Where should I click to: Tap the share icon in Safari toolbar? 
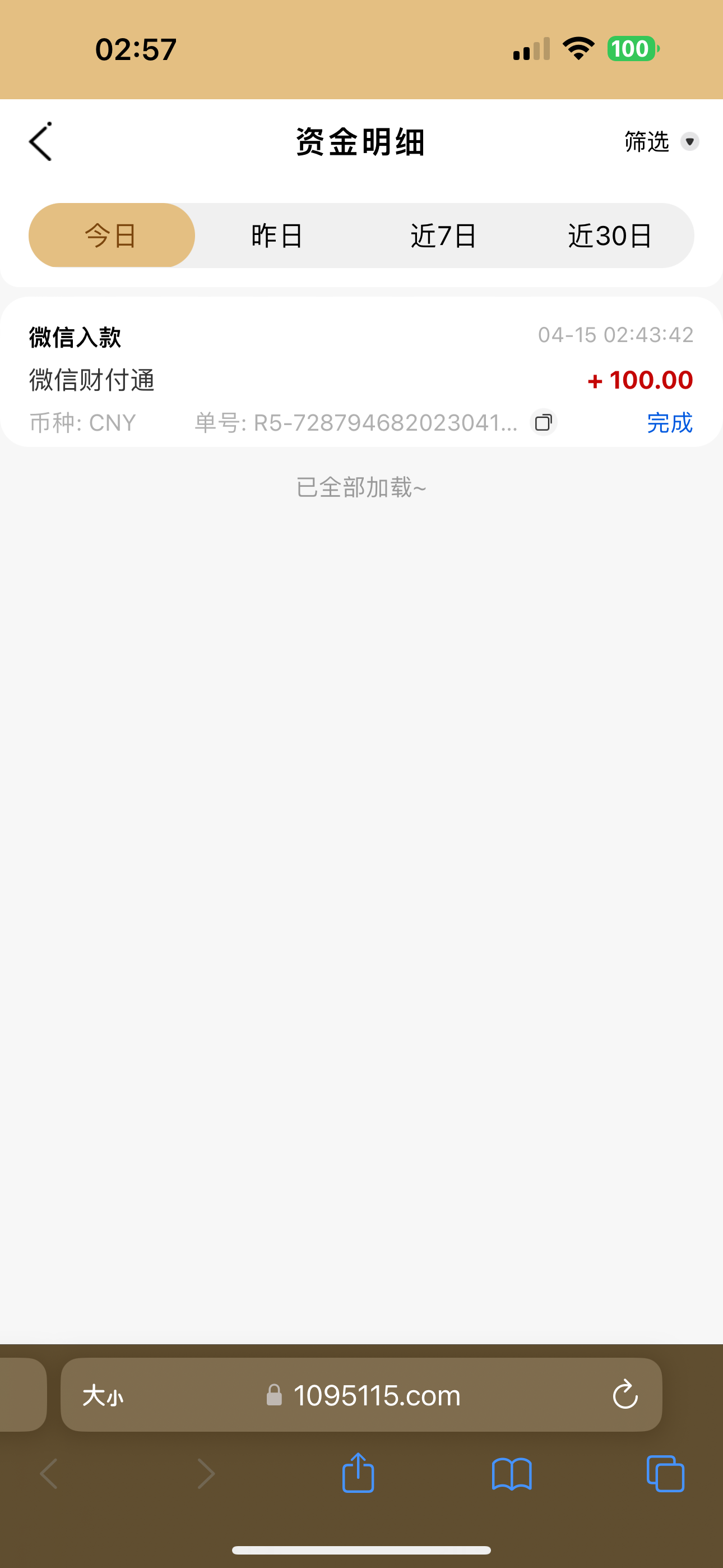point(358,1474)
